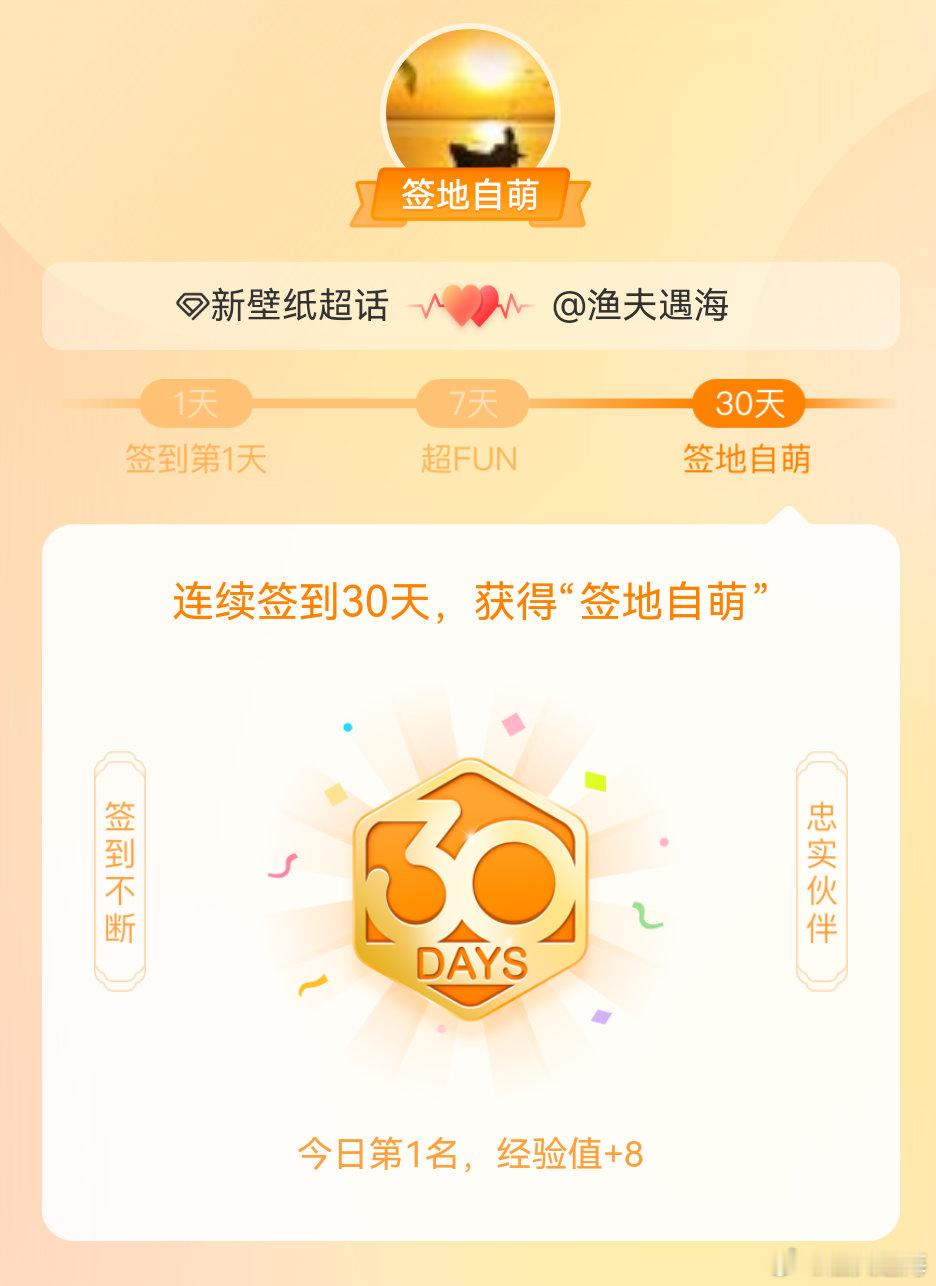Click the heartbeat hearts icon

pyautogui.click(x=470, y=307)
